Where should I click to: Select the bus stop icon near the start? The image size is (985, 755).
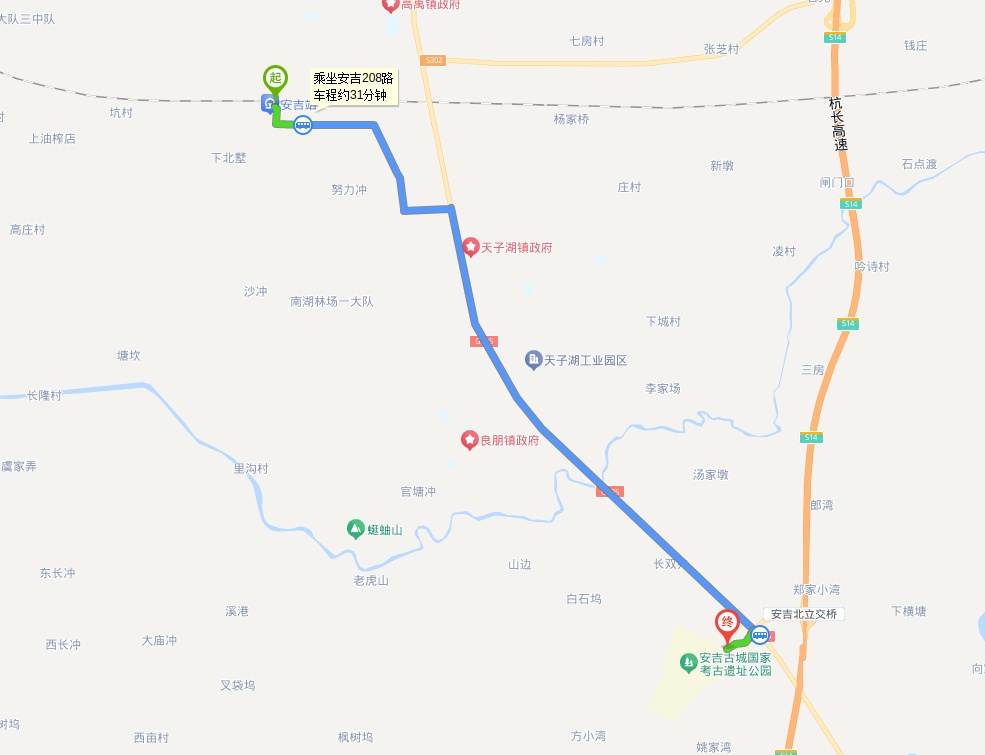303,125
